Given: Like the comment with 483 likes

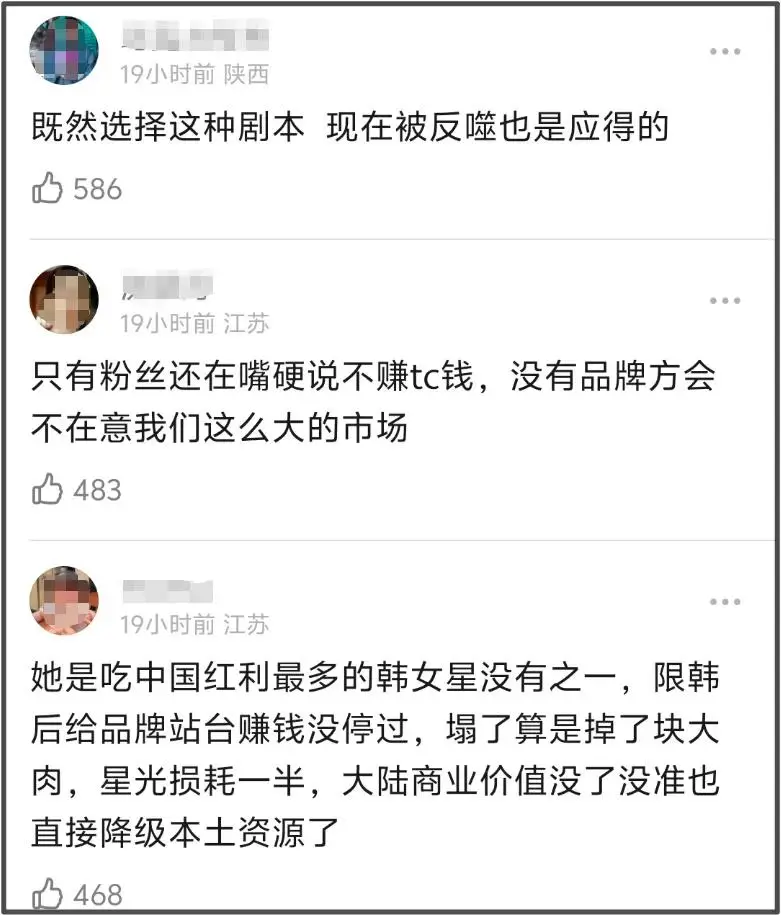Looking at the screenshot, I should click(x=48, y=489).
